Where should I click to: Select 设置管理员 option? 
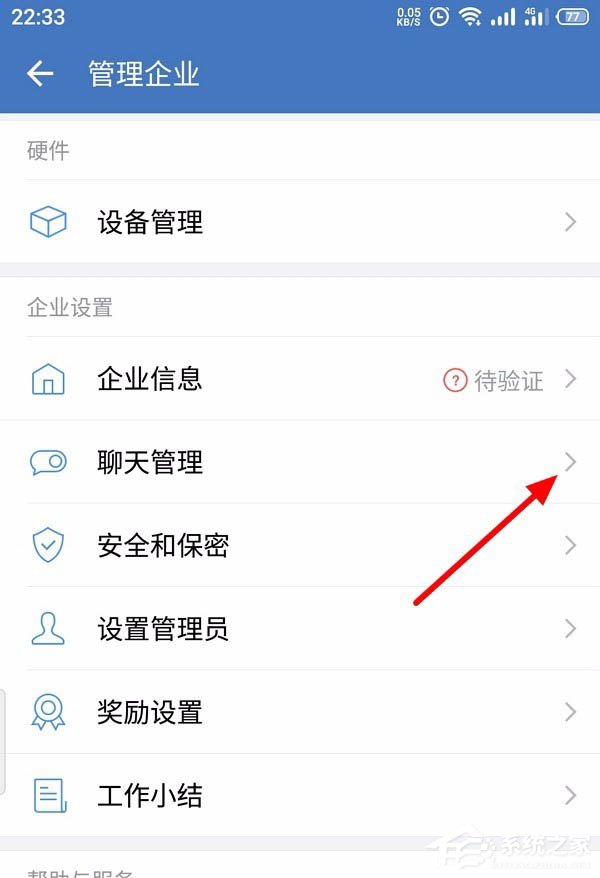[x=300, y=629]
